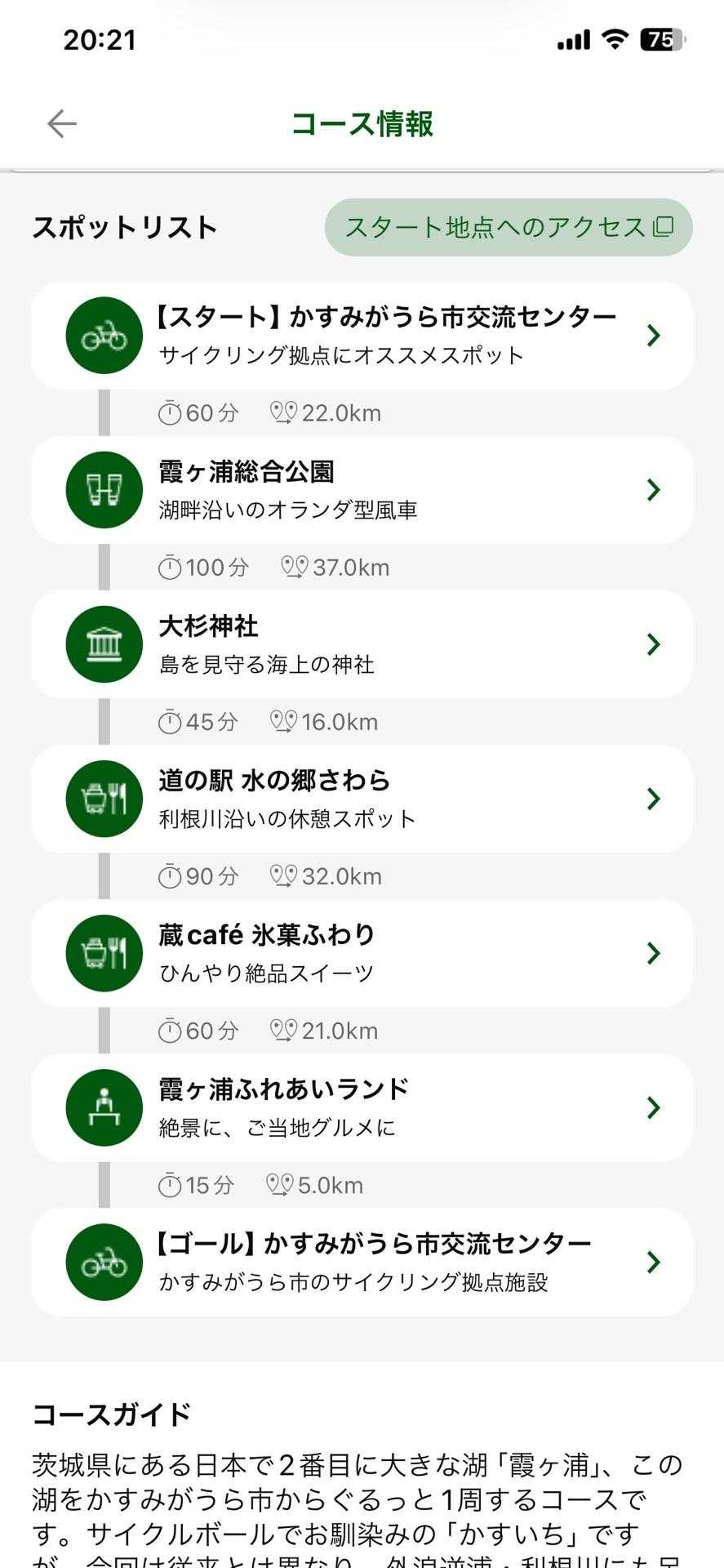Image resolution: width=724 pixels, height=1568 pixels.
Task: Open 【スタート】かすみがうら市交流センター spot
Action: coord(362,336)
